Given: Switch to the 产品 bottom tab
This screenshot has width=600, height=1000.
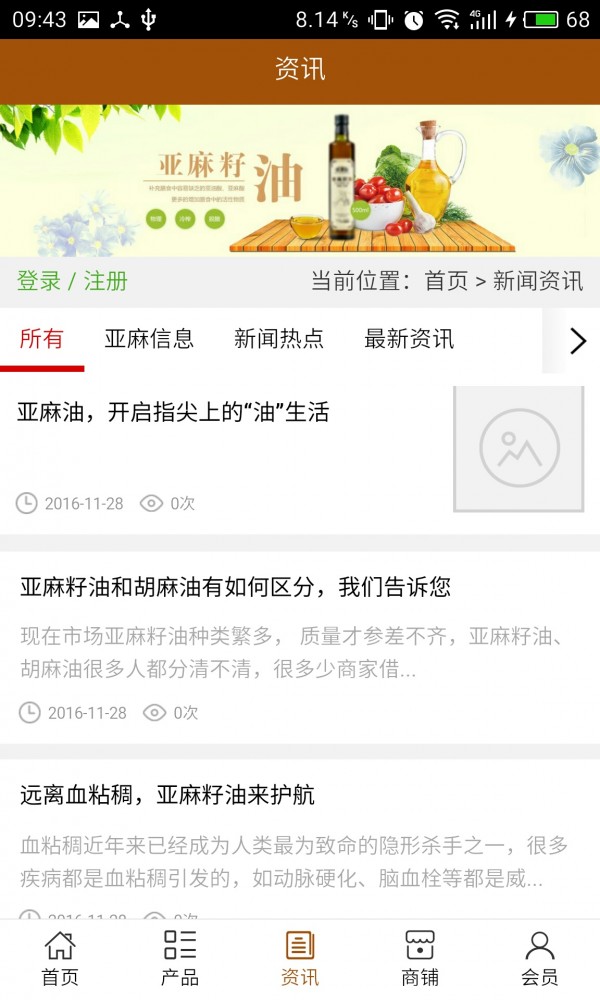Looking at the screenshot, I should click(180, 959).
